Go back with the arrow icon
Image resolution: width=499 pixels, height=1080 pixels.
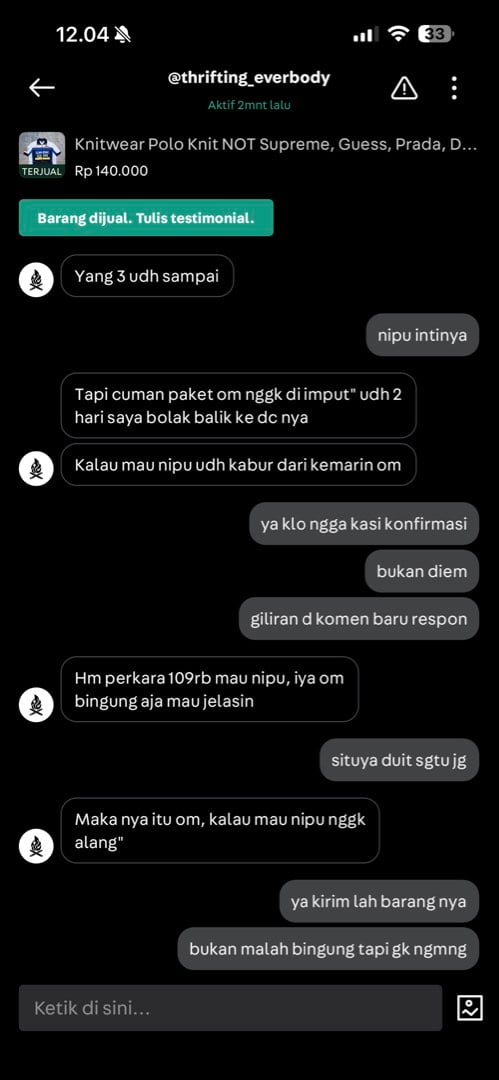(x=41, y=87)
